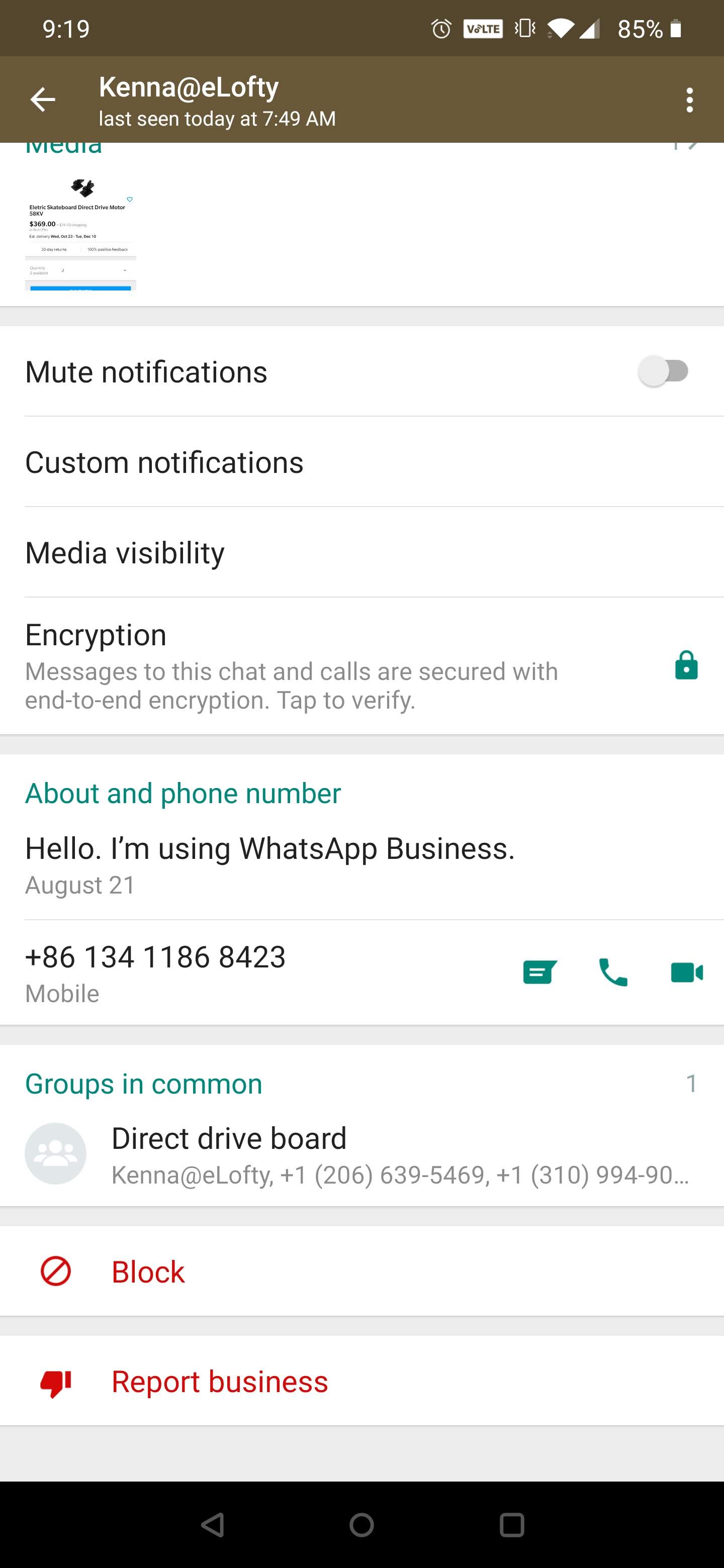The width and height of the screenshot is (724, 1568).
Task: Tap Encryption to verify security code
Action: pos(361,666)
